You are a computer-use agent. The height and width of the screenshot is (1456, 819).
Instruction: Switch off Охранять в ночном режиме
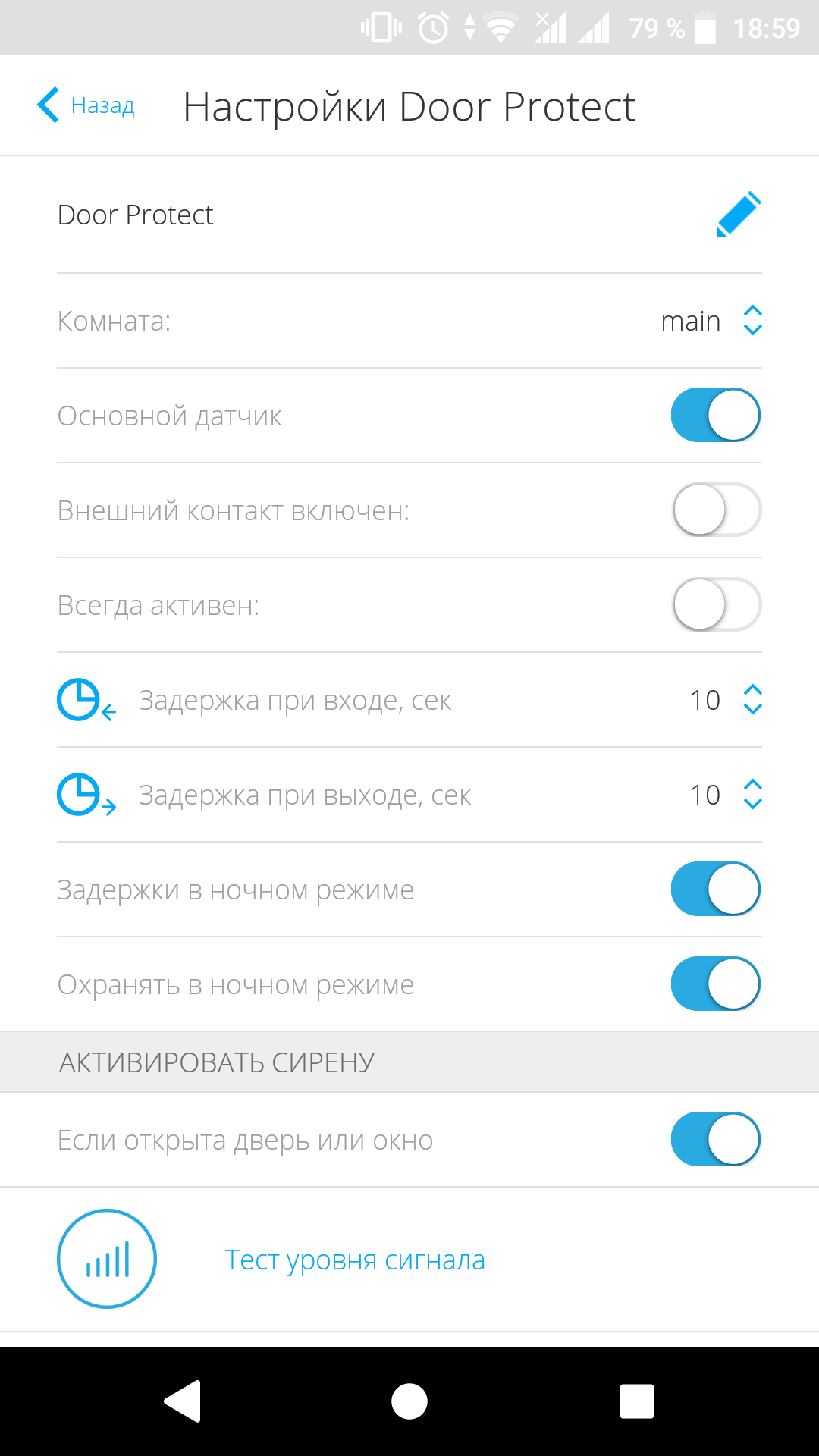[715, 984]
